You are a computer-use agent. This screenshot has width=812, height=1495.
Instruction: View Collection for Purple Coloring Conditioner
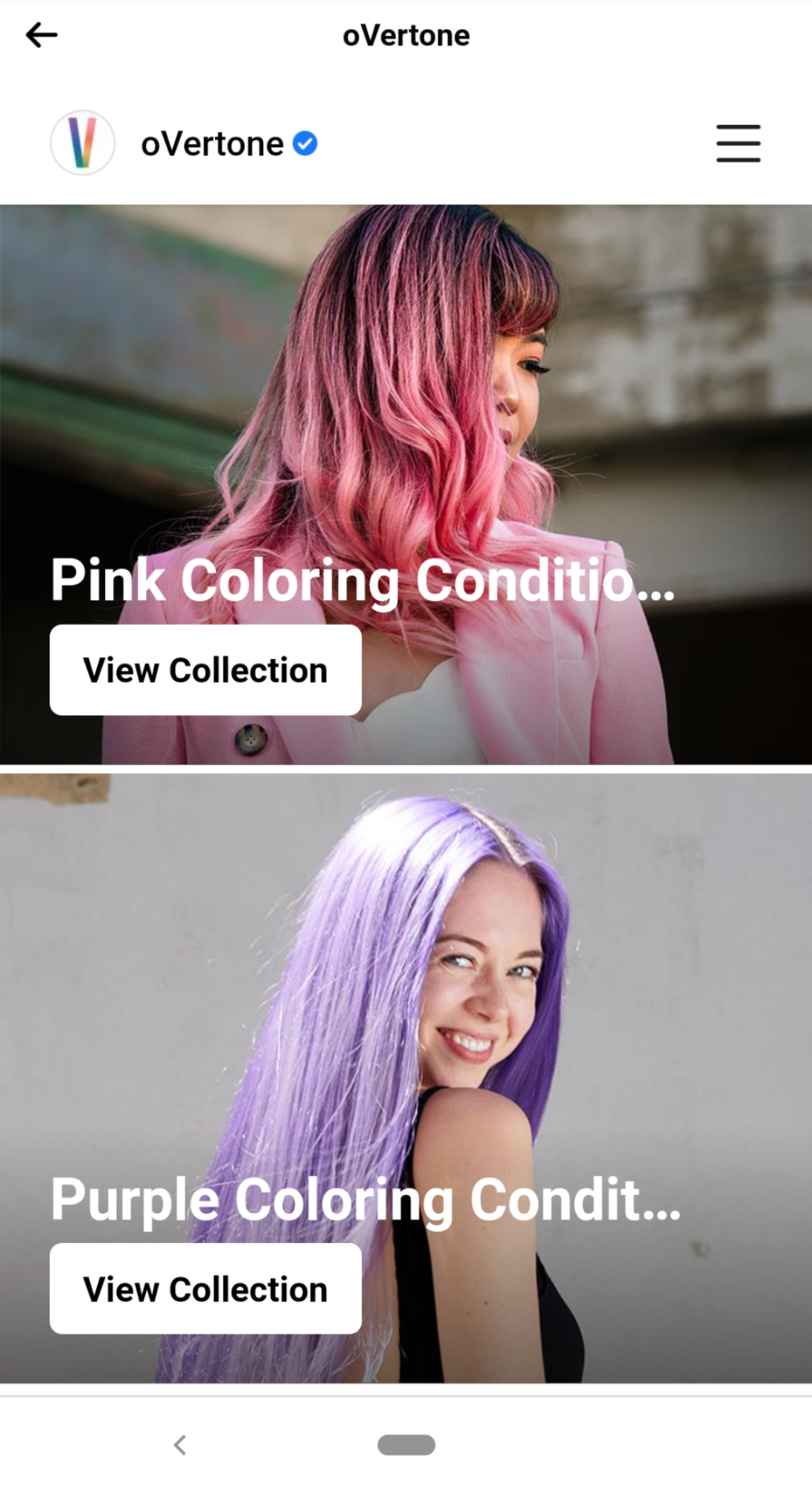coord(205,1288)
